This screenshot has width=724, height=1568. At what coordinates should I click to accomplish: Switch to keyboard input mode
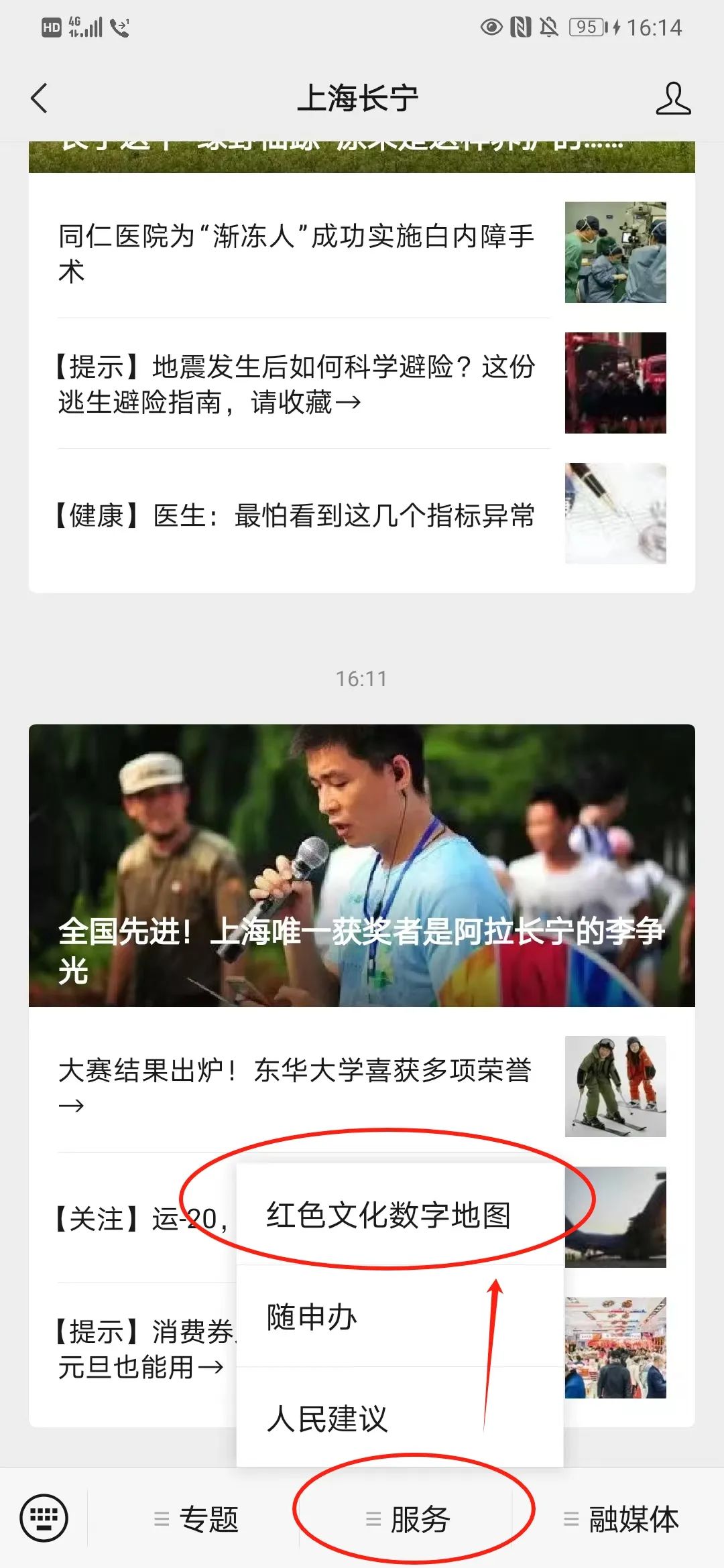pos(44,1518)
